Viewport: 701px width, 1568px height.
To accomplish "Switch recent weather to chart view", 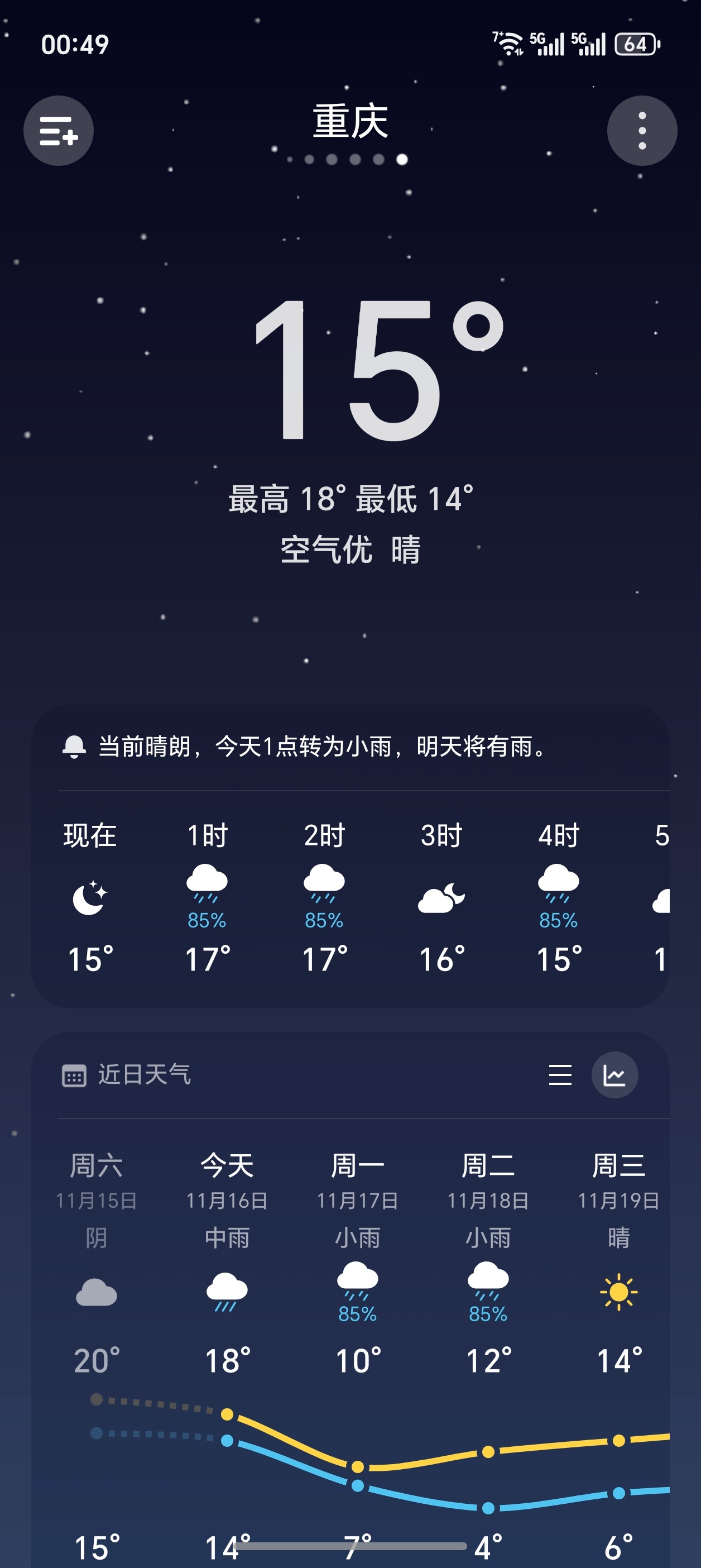I will click(614, 1075).
